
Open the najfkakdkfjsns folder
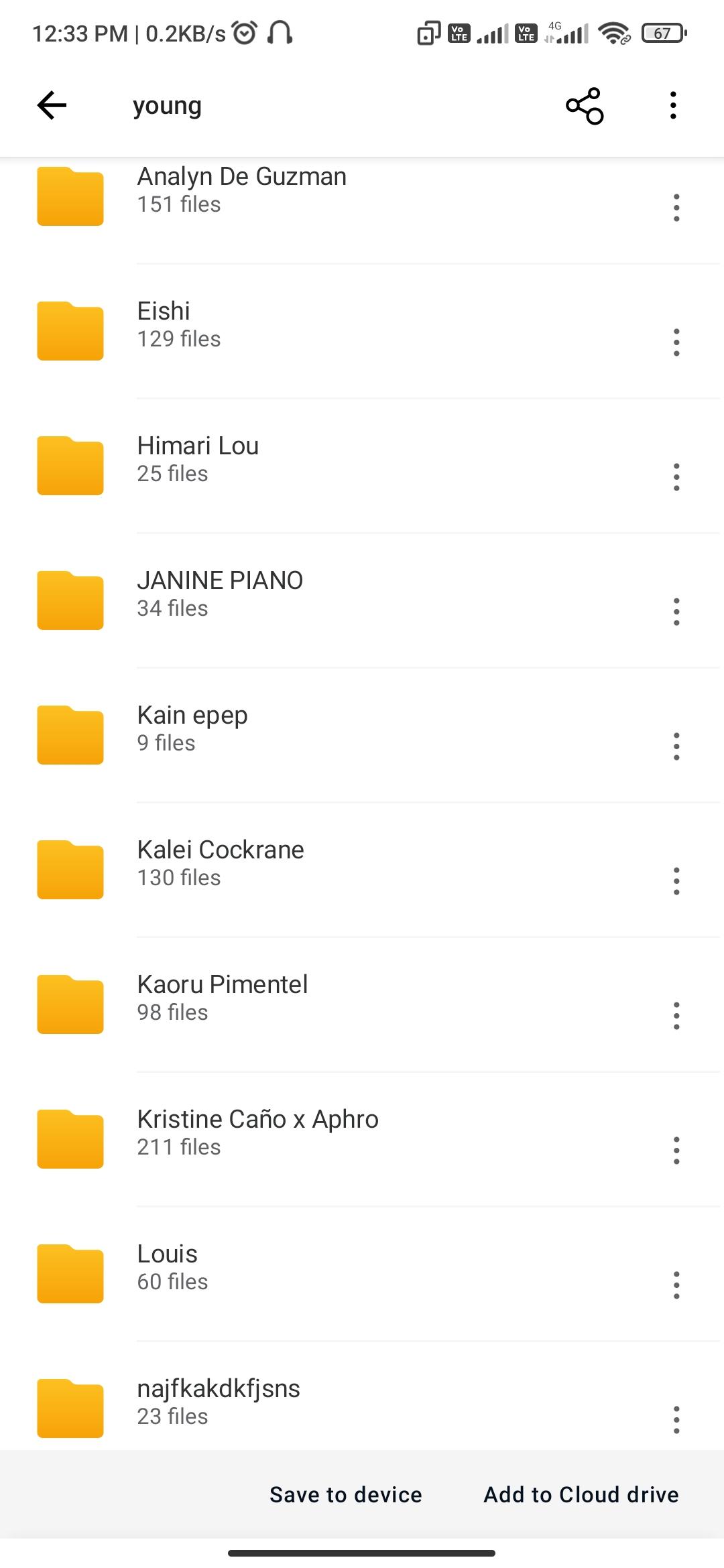coord(219,1402)
